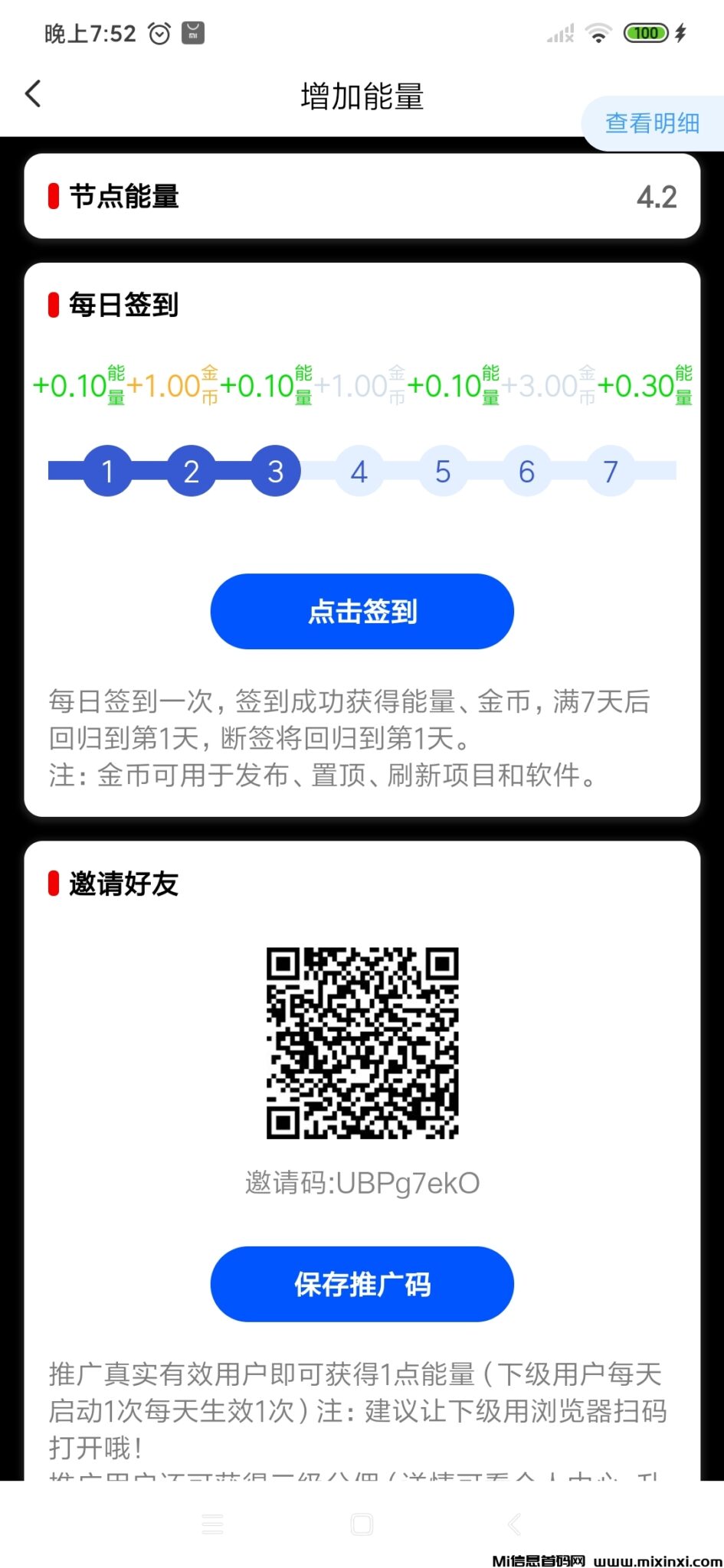
Task: Tap the 增加能量 page title
Action: 362,96
